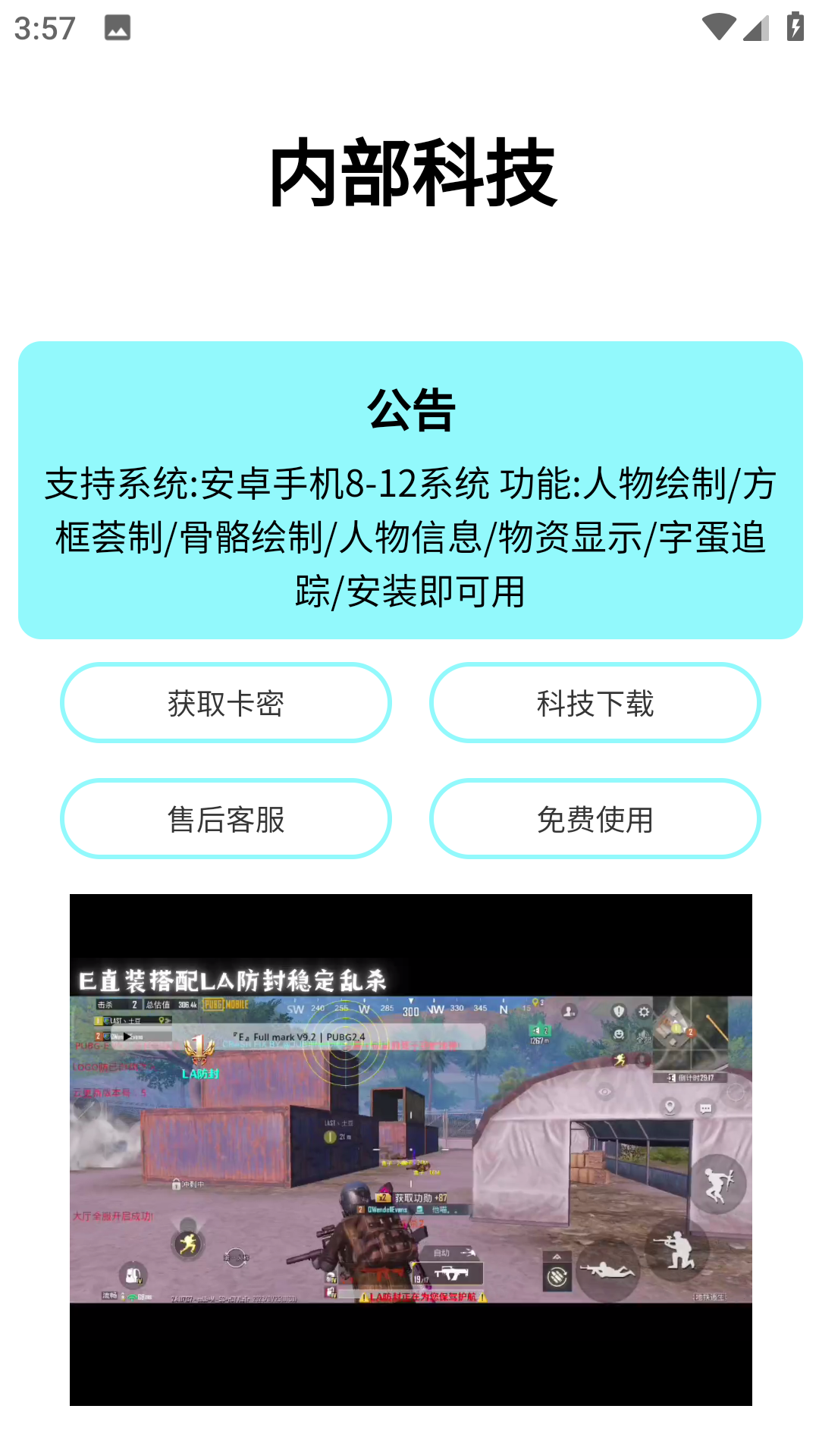Viewport: 819px width, 1456px height.
Task: Click the location pin marker icon
Action: (x=670, y=1108)
